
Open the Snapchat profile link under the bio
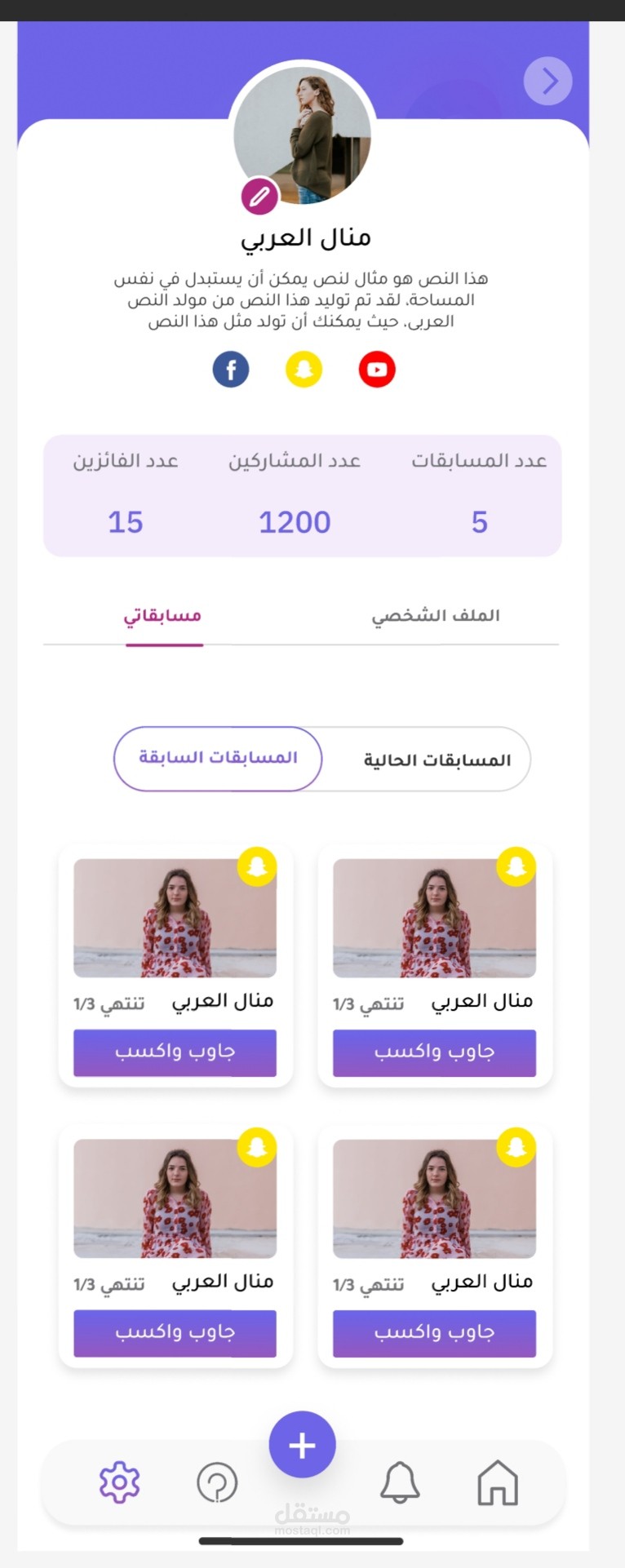point(304,370)
